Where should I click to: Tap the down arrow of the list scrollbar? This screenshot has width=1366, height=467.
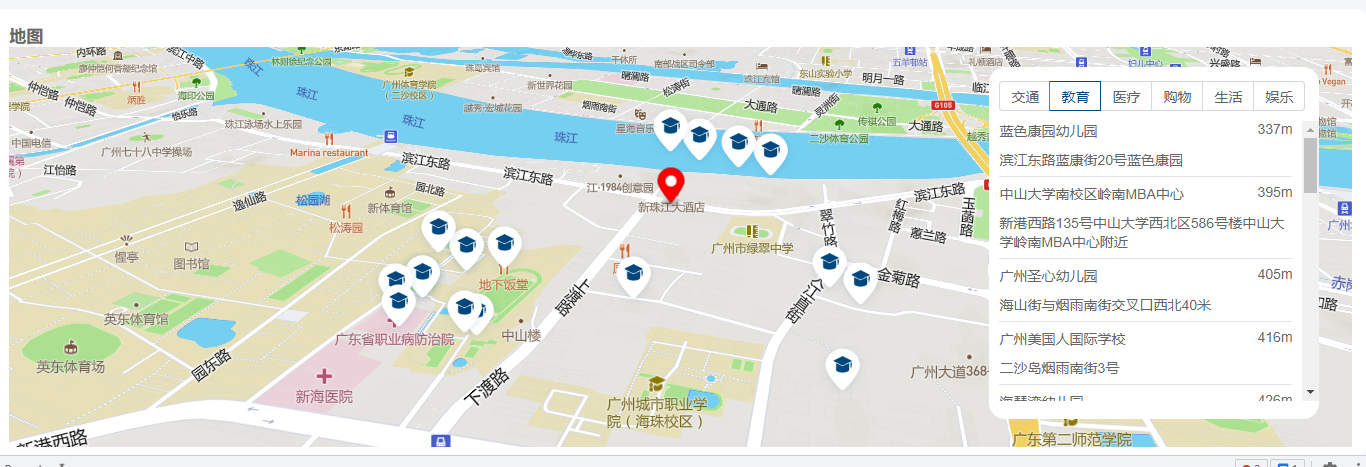[x=1310, y=391]
